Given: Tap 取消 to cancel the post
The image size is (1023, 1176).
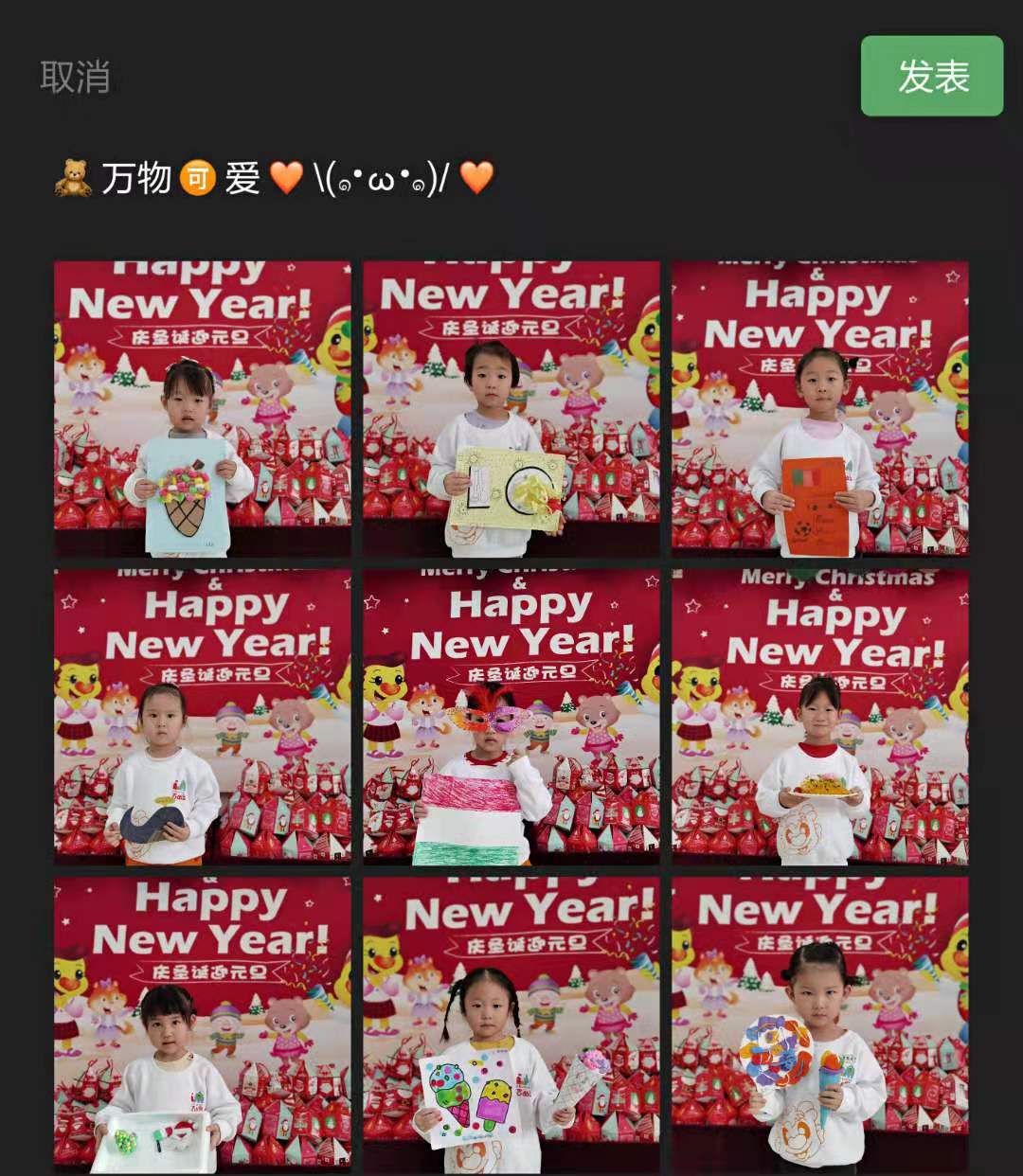Looking at the screenshot, I should [75, 77].
